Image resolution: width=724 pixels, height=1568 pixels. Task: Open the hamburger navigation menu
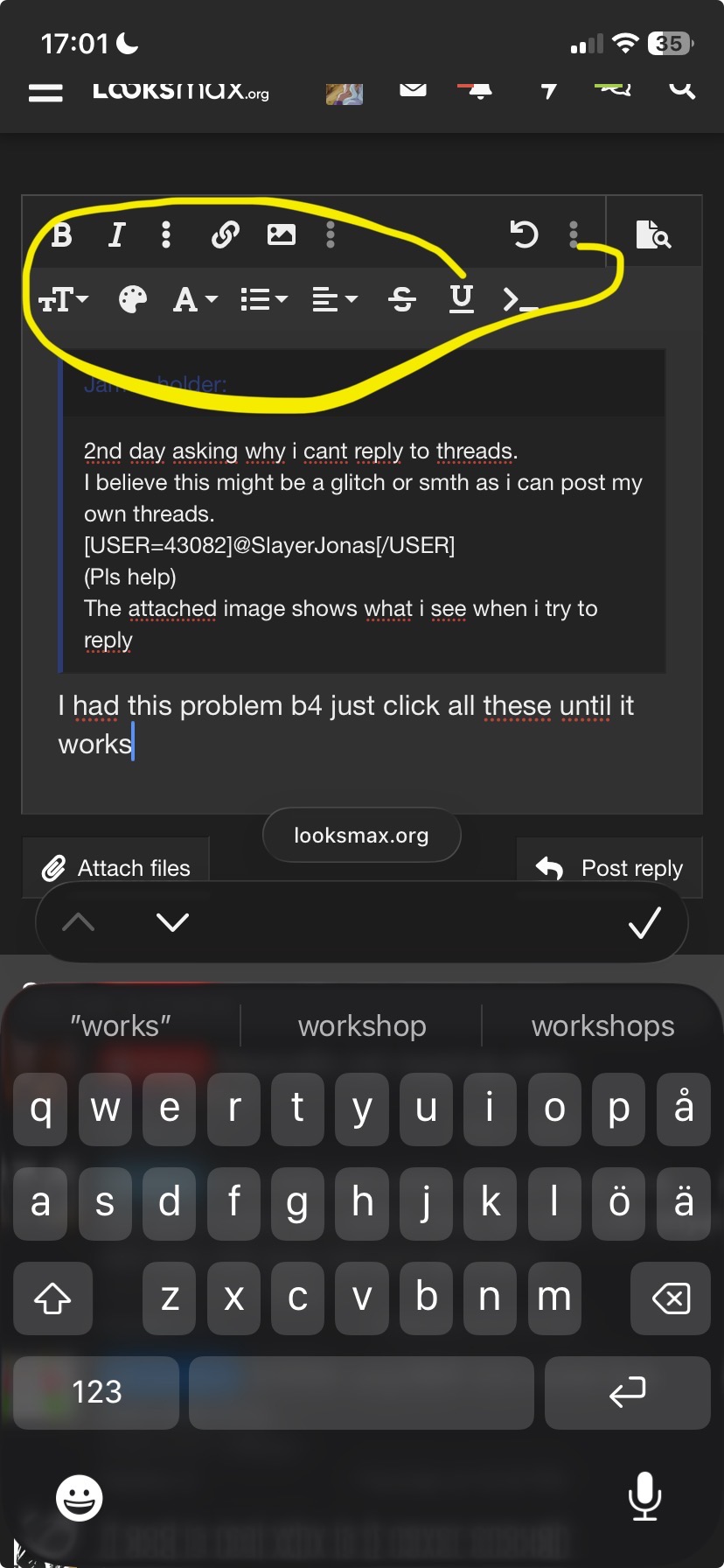click(x=45, y=92)
